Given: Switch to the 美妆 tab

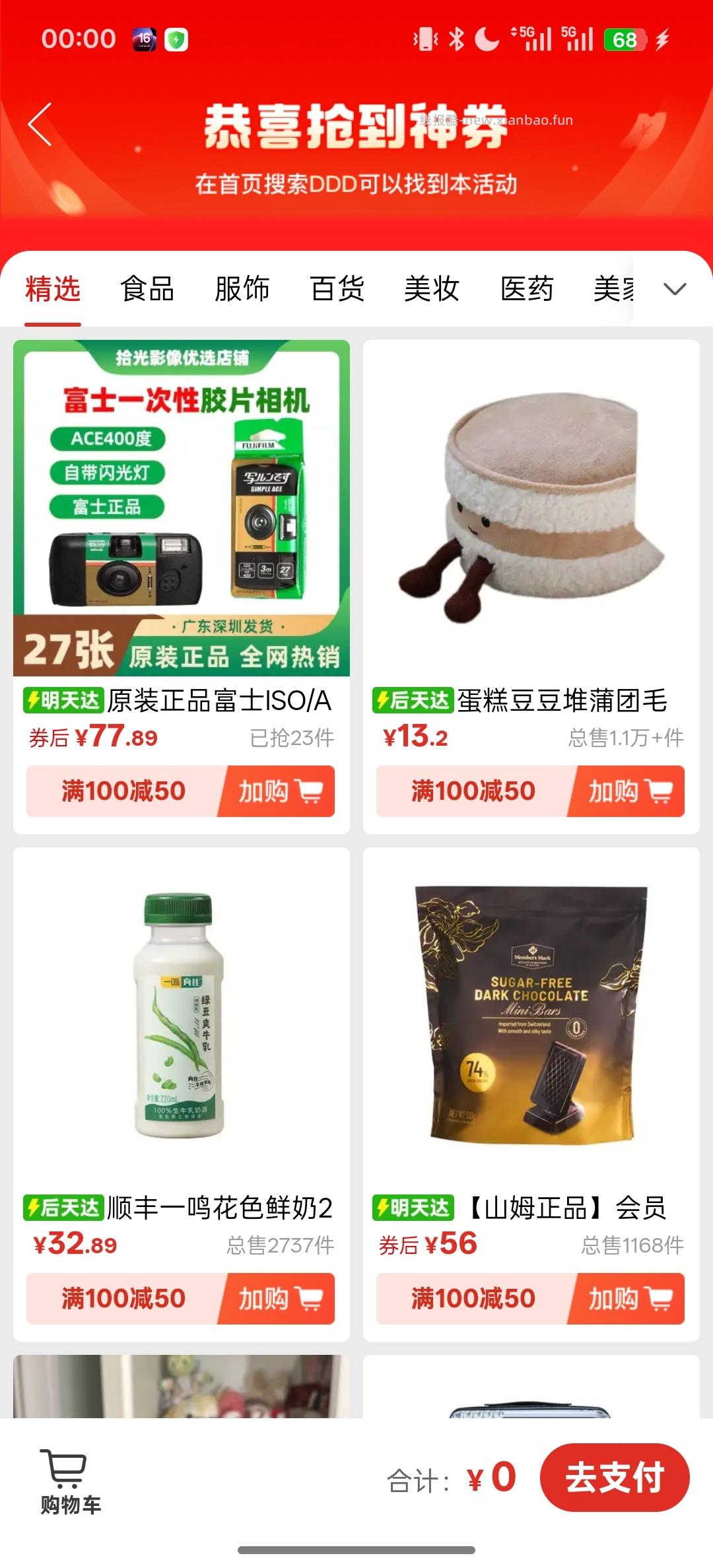Looking at the screenshot, I should tap(433, 288).
